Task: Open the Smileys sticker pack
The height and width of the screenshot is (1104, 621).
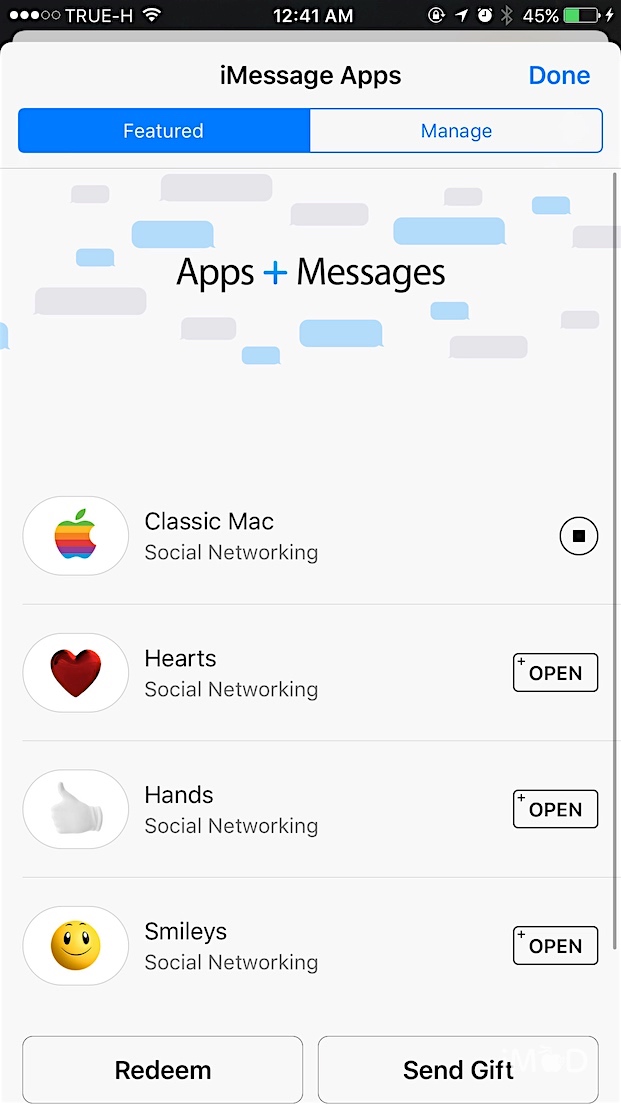Action: click(555, 946)
